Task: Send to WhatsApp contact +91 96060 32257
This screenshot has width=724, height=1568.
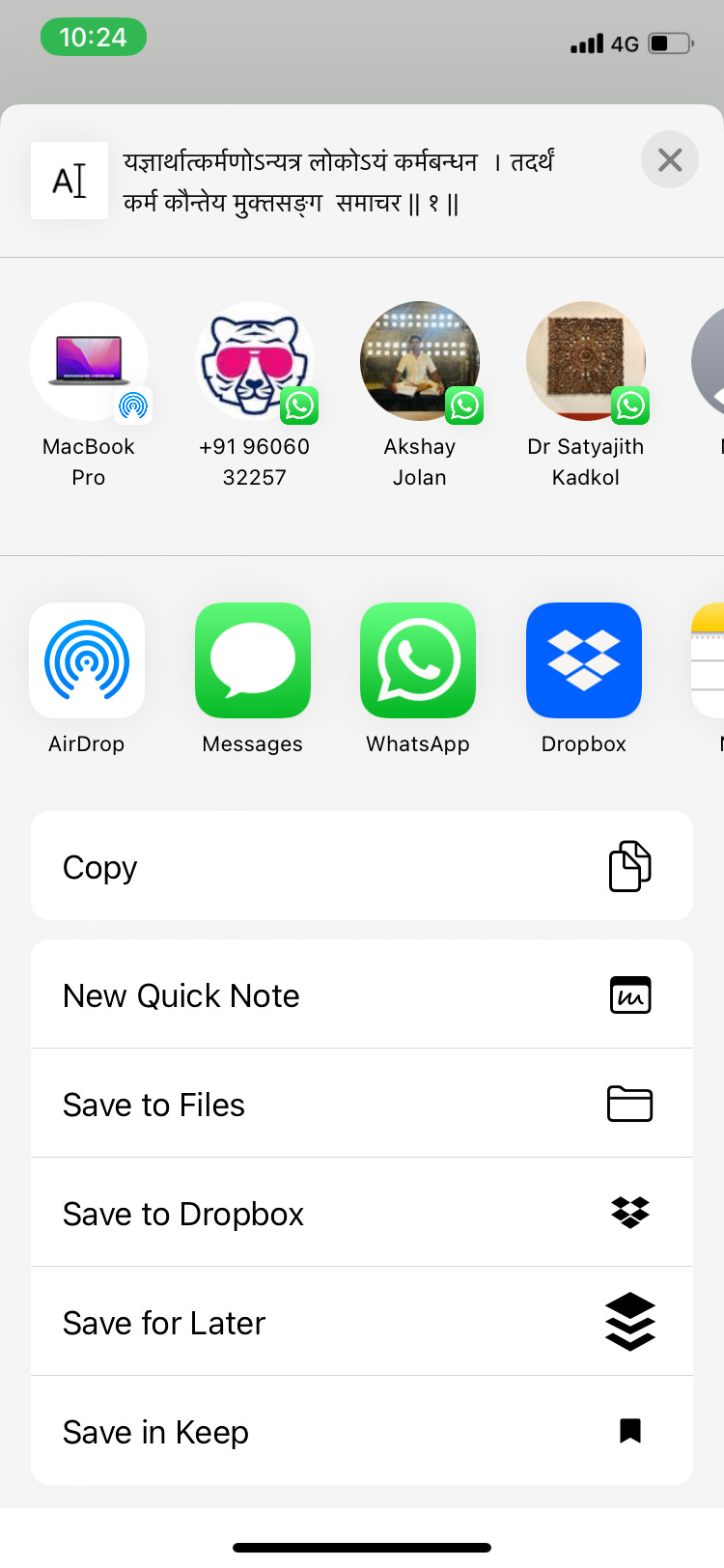Action: pos(254,397)
